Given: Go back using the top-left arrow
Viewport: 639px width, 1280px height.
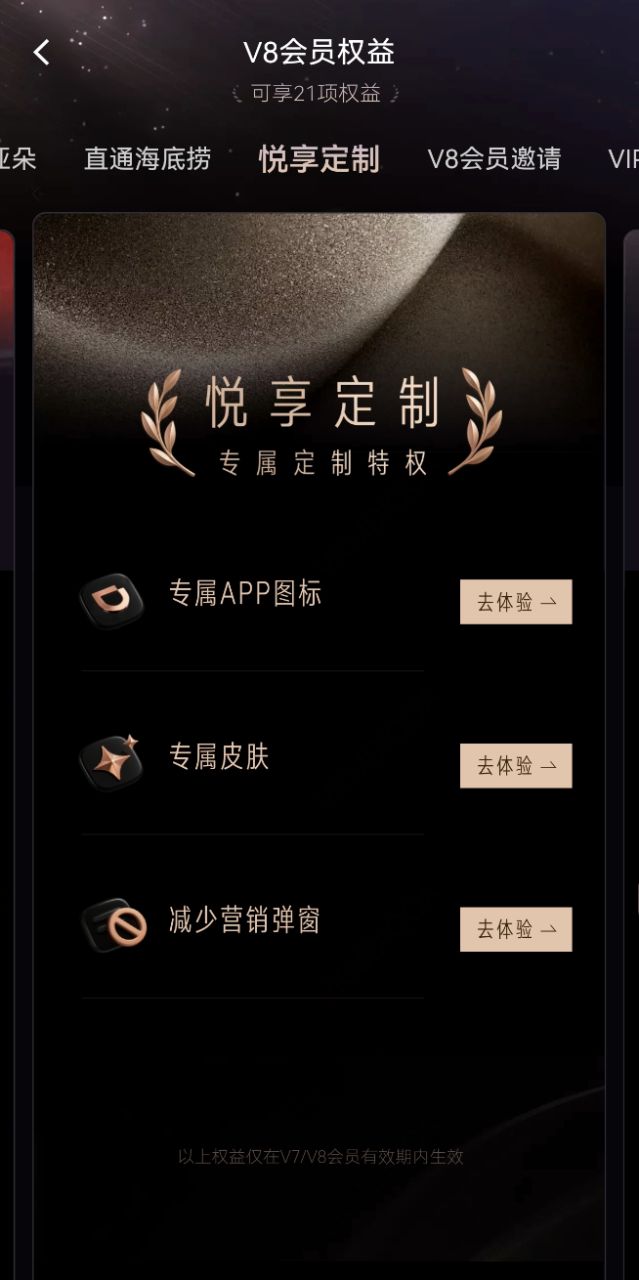Looking at the screenshot, I should pos(41,53).
